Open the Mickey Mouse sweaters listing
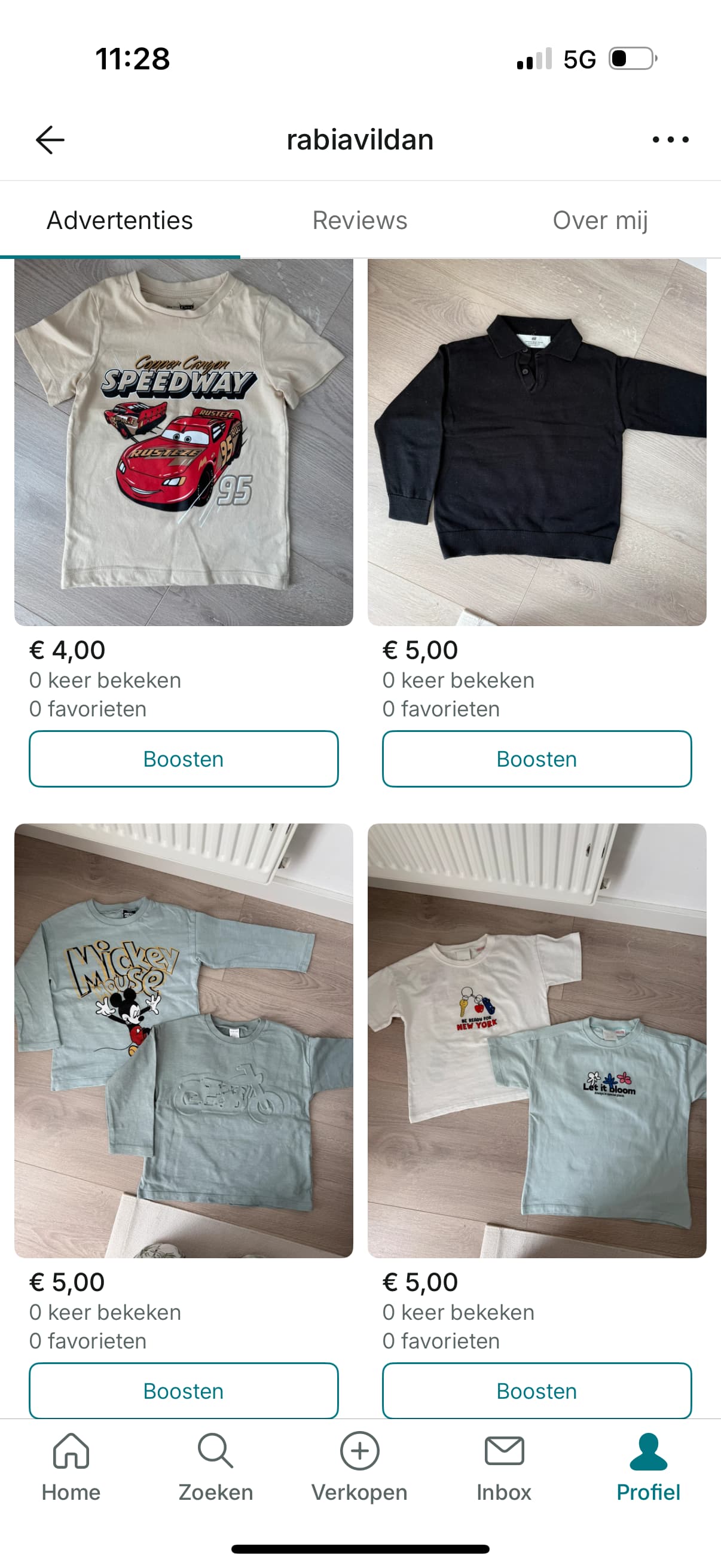Image resolution: width=721 pixels, height=1568 pixels. [x=184, y=1041]
